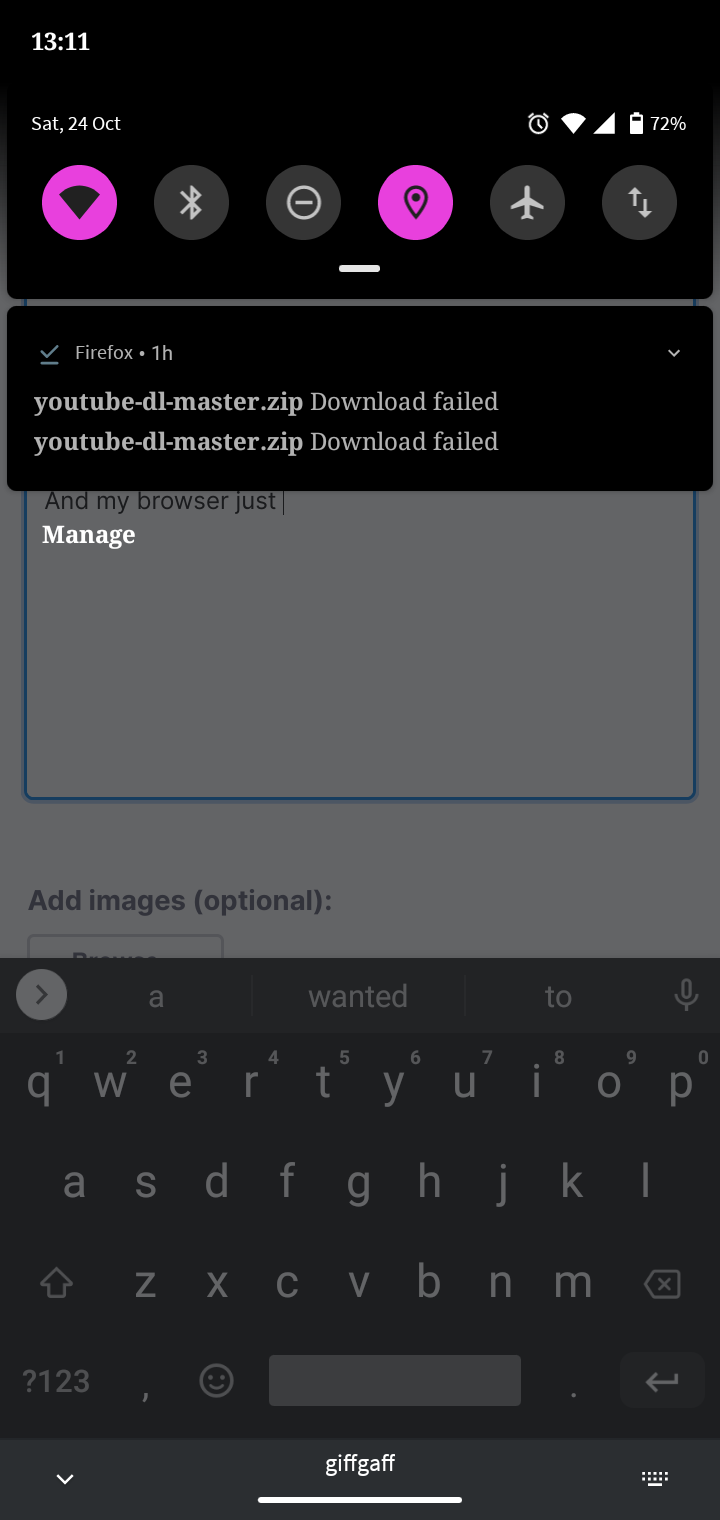Open Manage notifications

pyautogui.click(x=88, y=535)
